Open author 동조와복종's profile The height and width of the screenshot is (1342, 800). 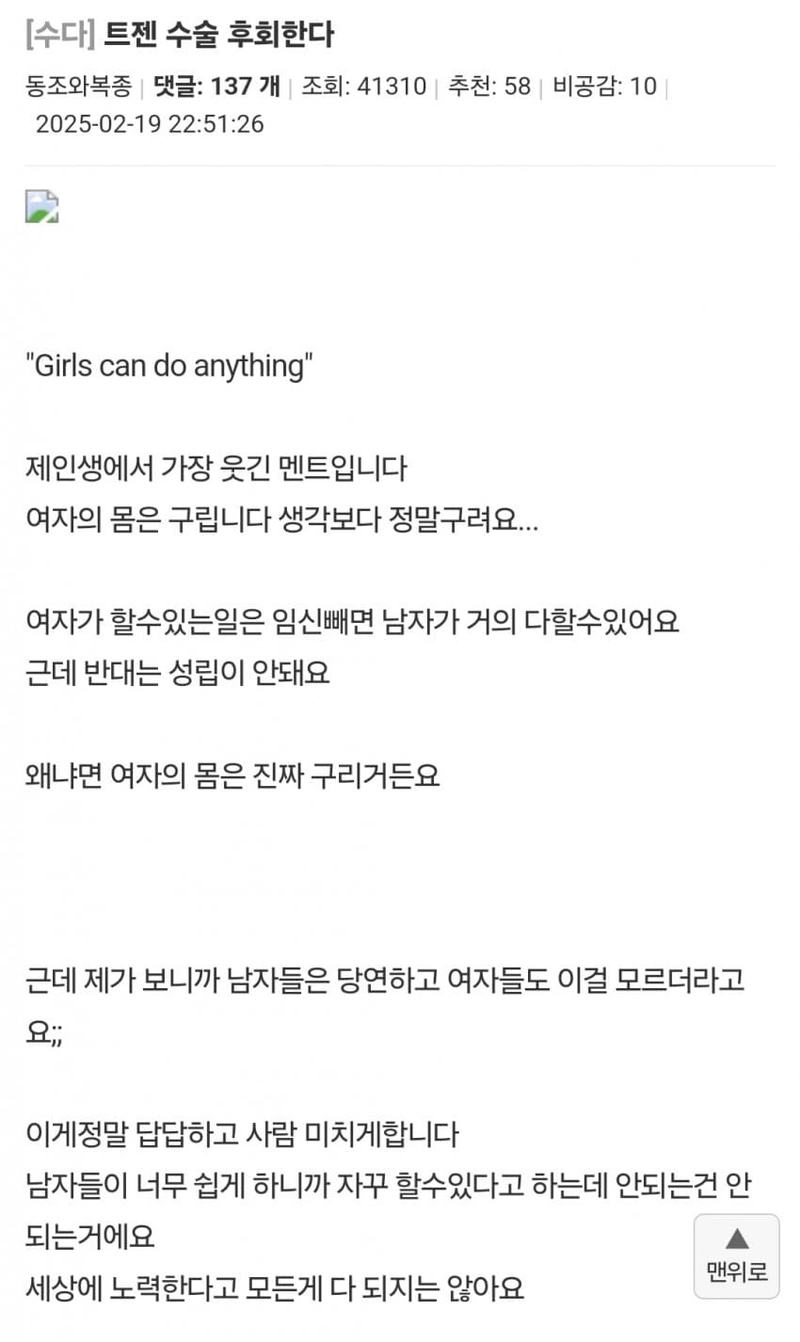[78, 86]
